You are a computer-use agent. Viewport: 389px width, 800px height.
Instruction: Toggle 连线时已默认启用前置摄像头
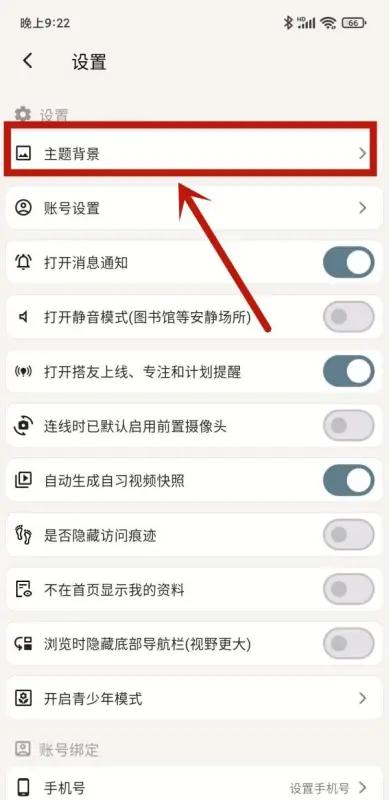click(x=349, y=426)
